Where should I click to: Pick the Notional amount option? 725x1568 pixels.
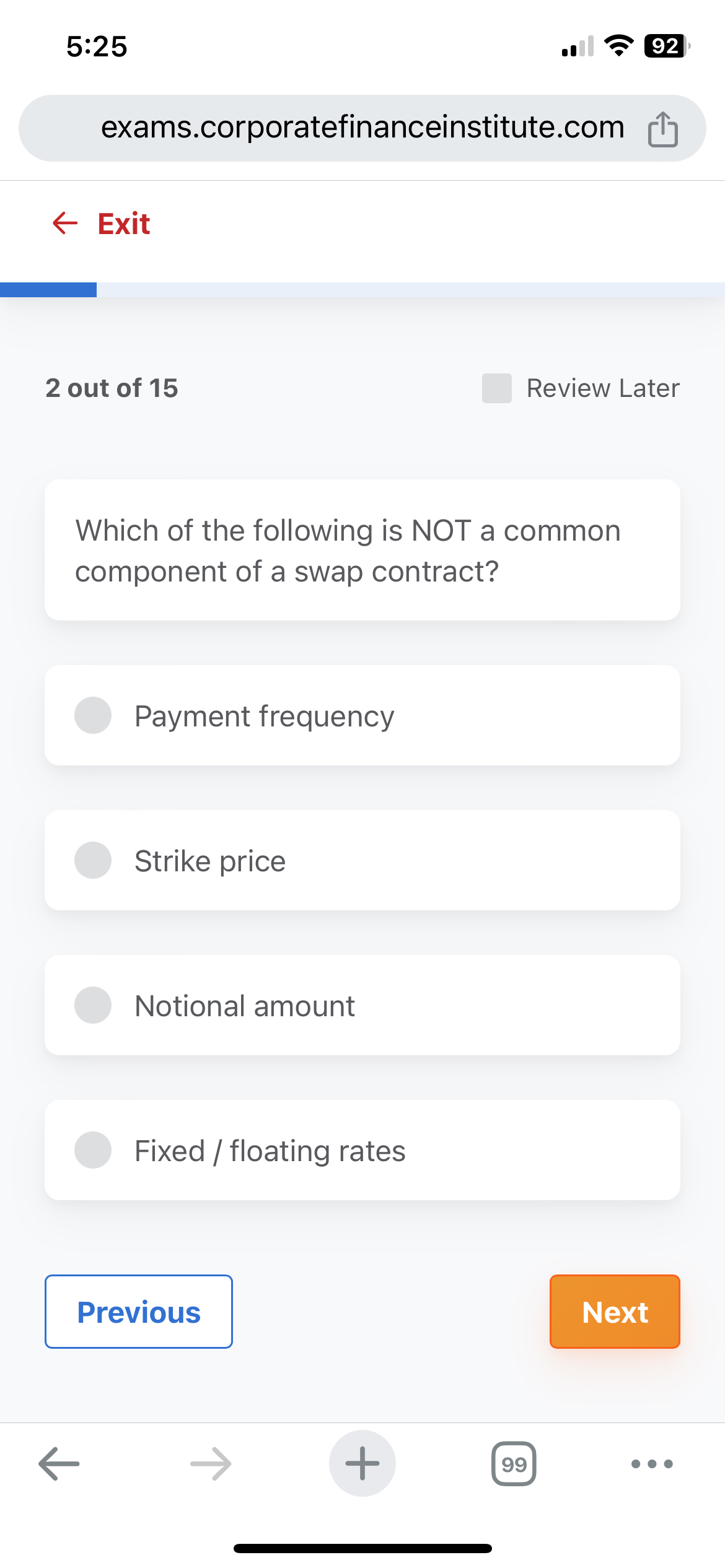click(93, 1005)
